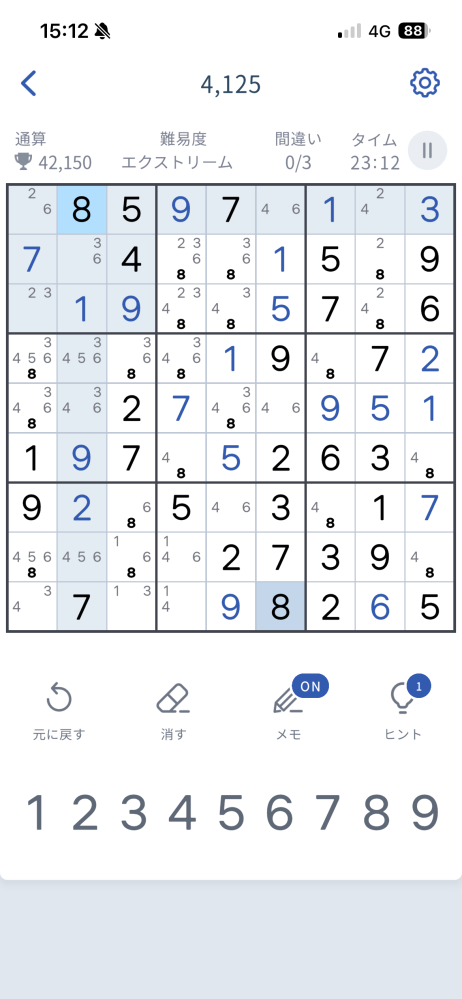The image size is (462, 999).
Task: Select the eraser 消す tool
Action: (x=173, y=712)
